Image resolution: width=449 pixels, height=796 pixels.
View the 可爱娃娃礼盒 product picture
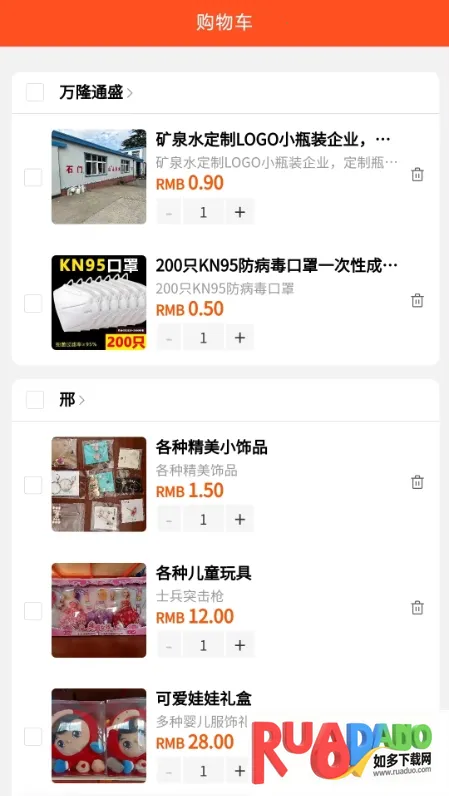point(99,736)
